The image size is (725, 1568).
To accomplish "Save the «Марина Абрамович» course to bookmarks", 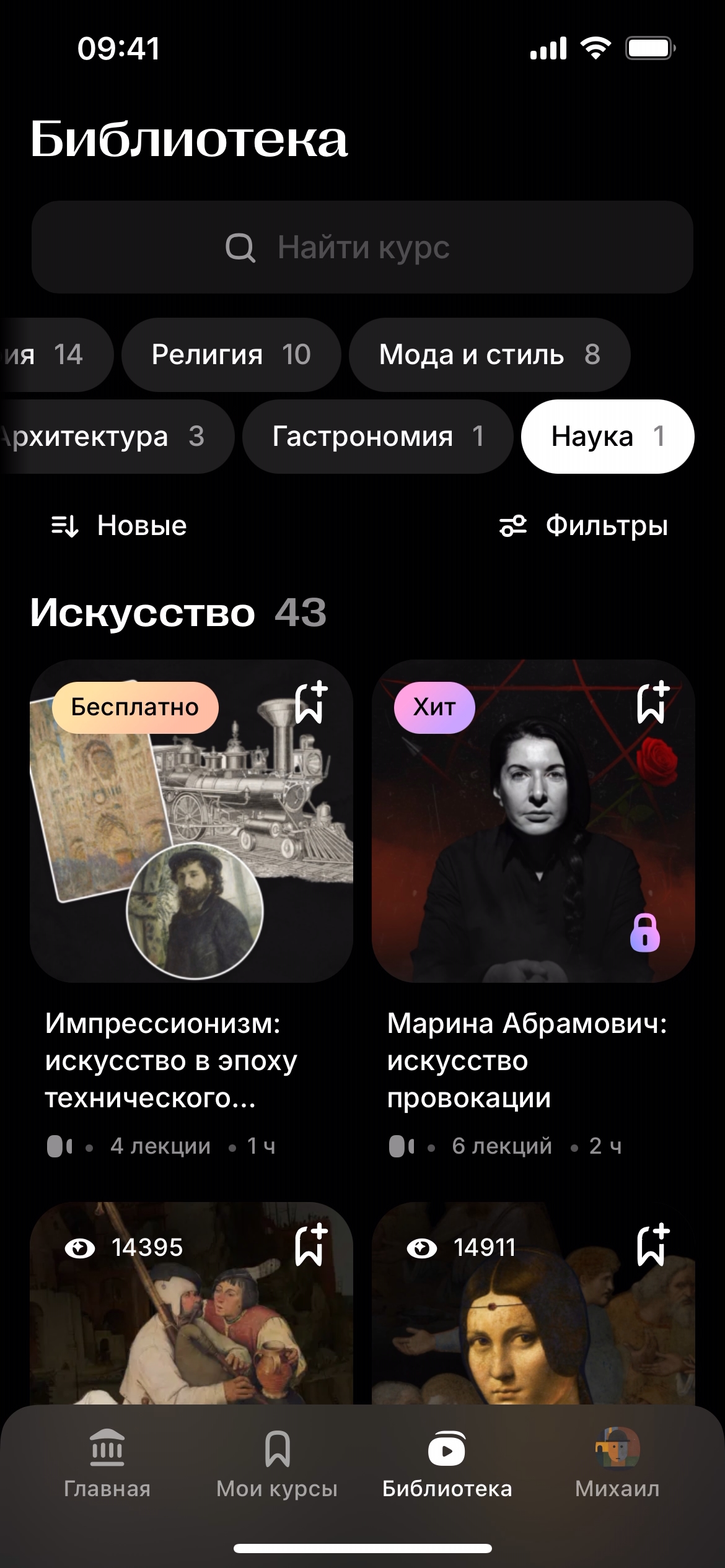I will 652,703.
